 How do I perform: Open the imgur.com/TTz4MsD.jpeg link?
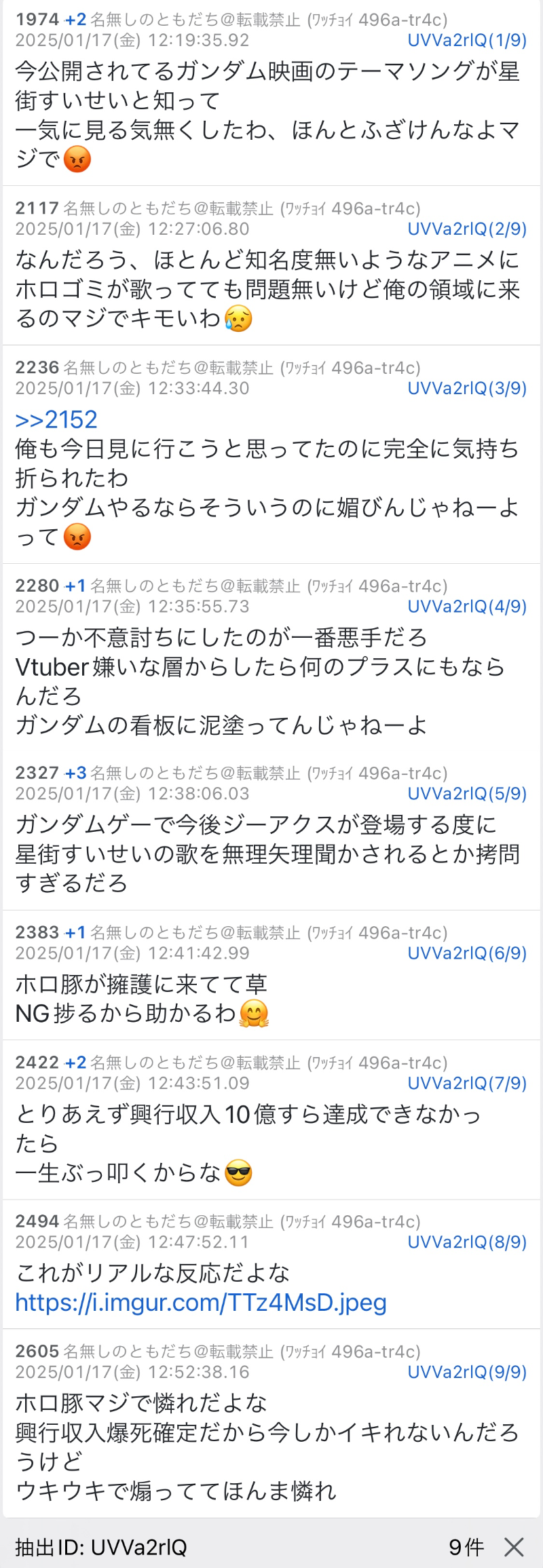pyautogui.click(x=200, y=1302)
